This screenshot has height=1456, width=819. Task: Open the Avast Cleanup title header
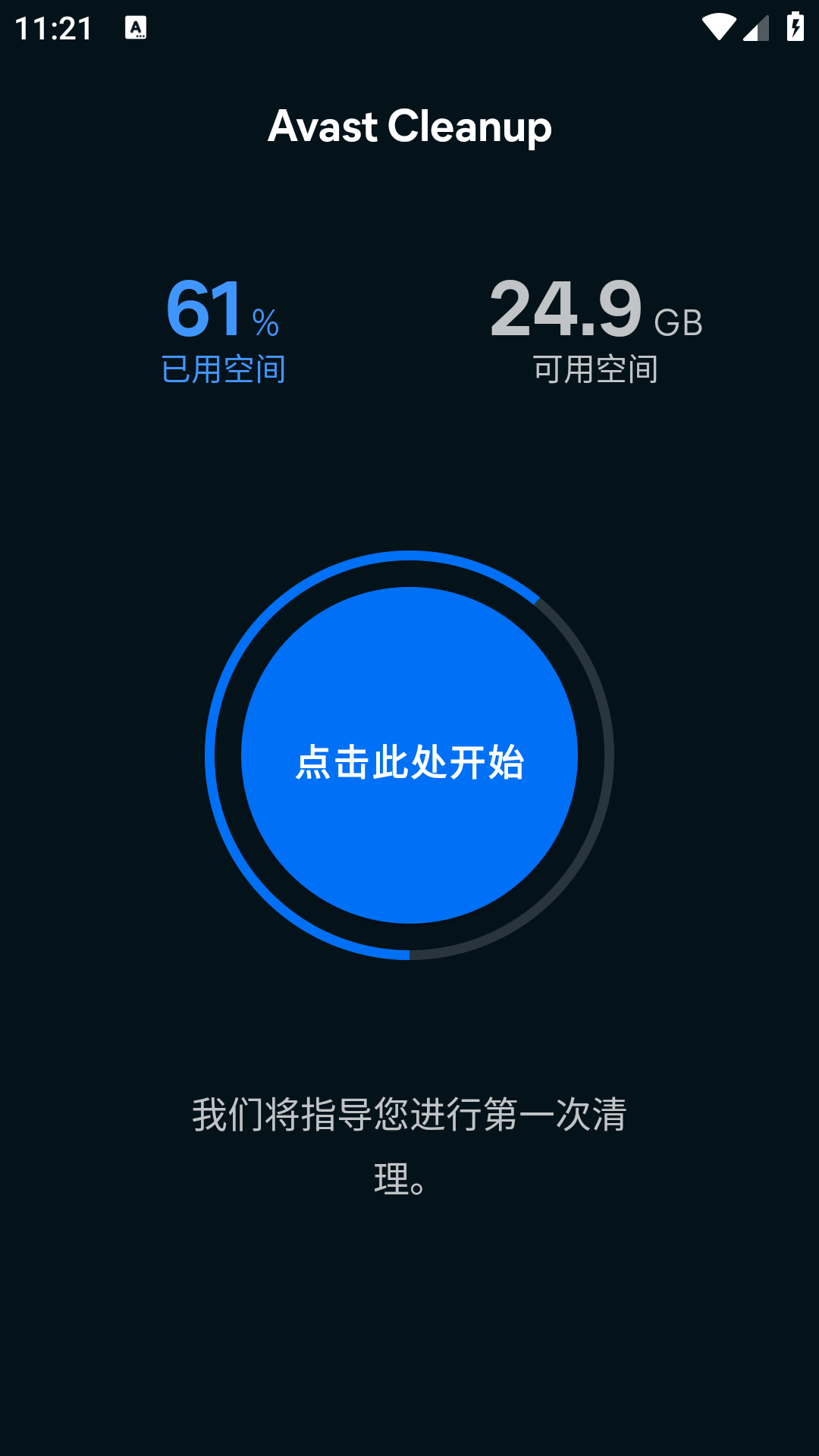click(409, 126)
